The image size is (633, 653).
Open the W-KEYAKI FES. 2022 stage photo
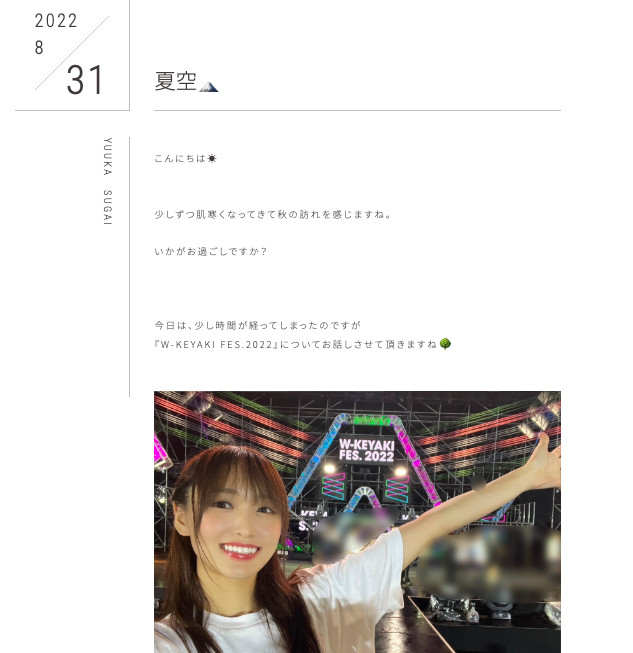[357, 521]
